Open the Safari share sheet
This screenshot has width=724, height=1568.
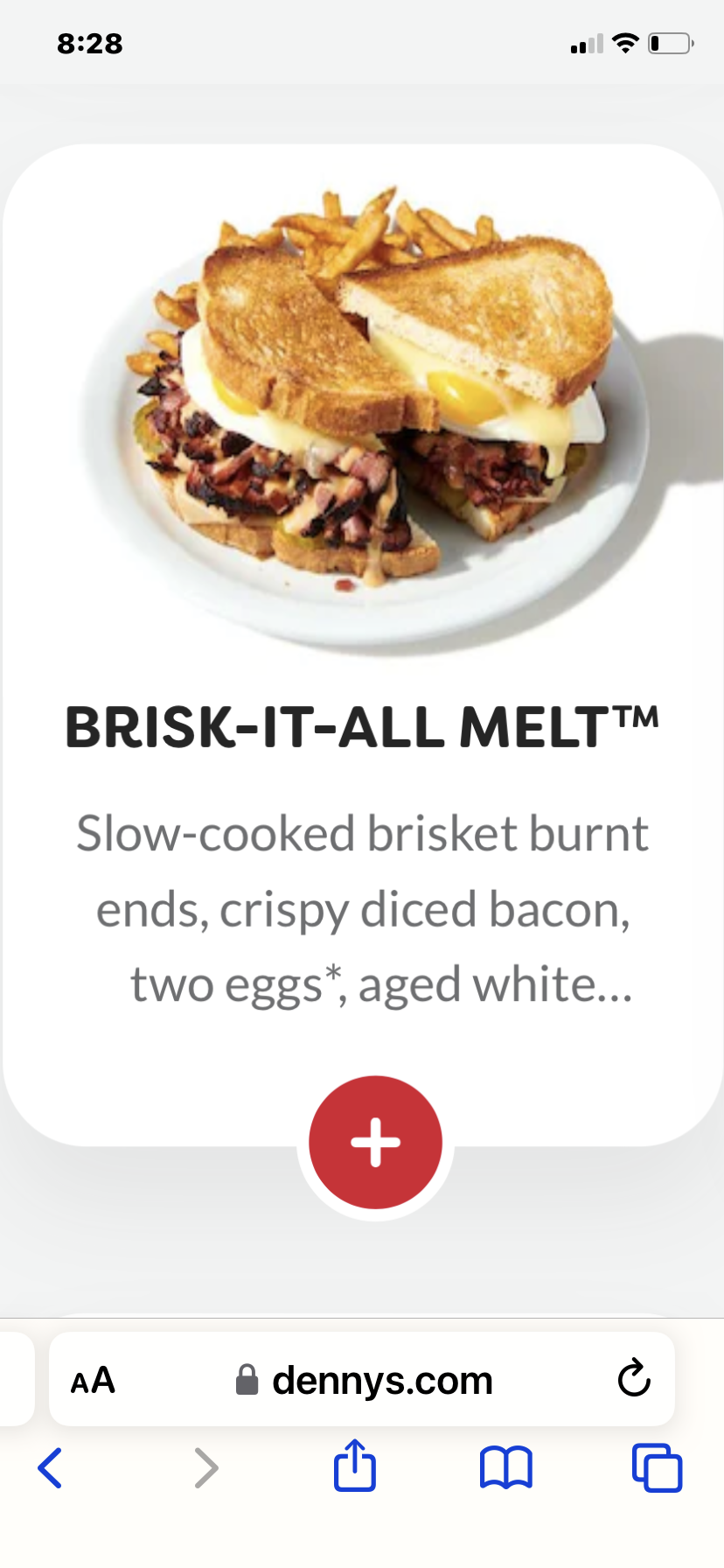click(x=354, y=1466)
